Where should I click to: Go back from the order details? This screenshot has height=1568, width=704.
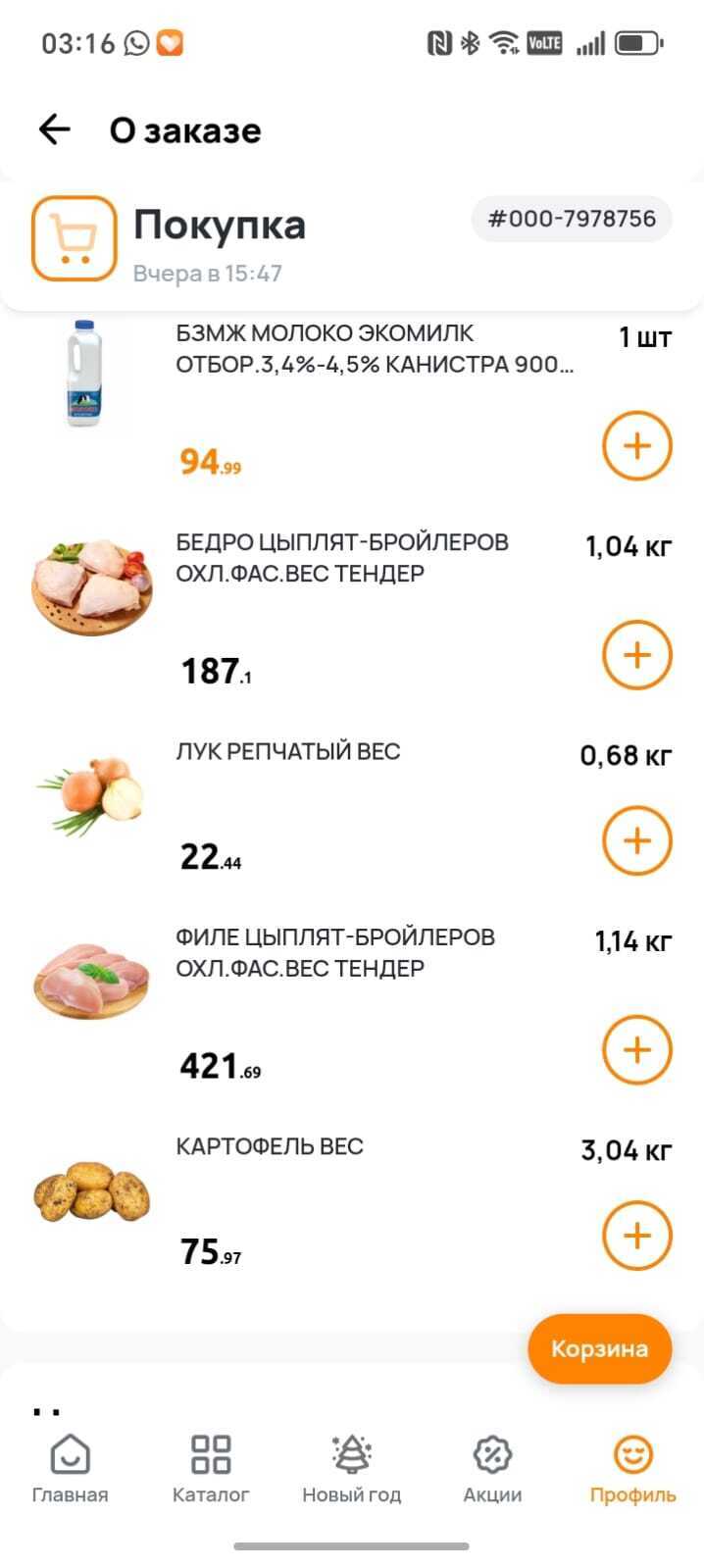point(55,129)
